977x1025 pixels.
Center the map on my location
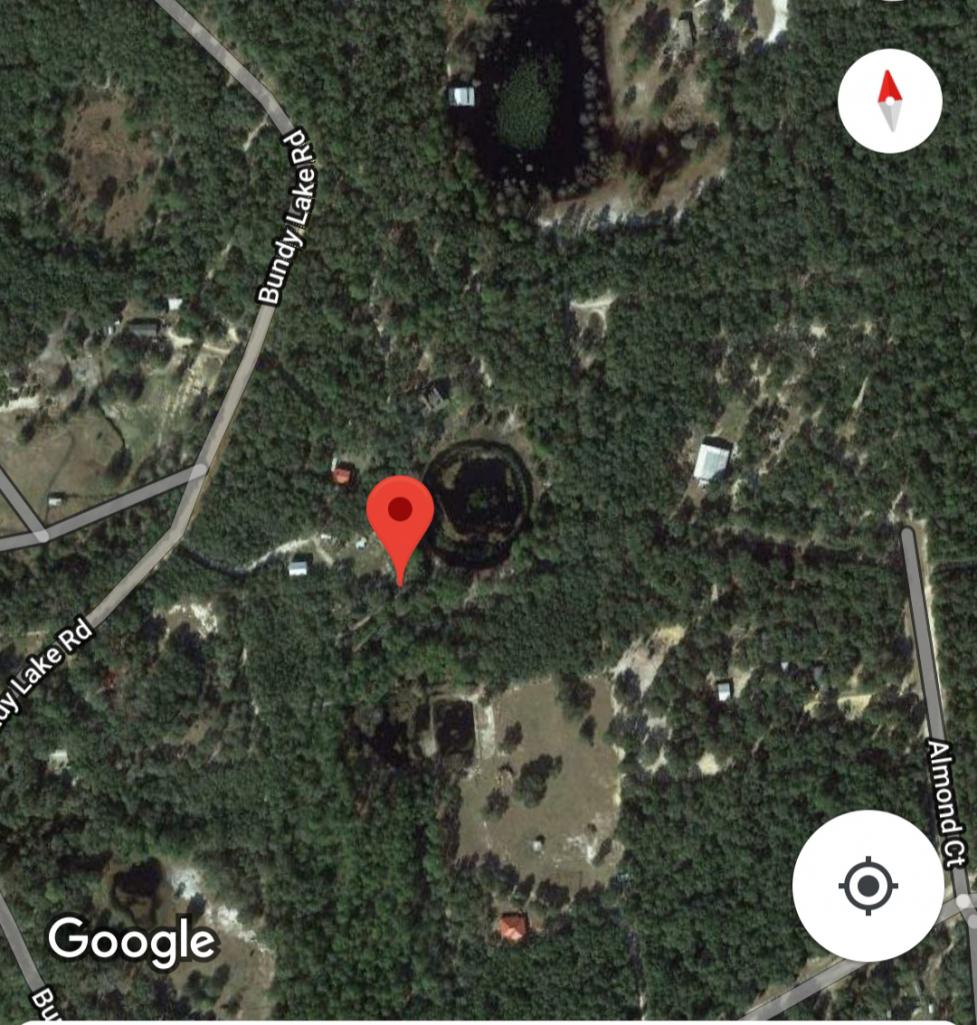[868, 885]
